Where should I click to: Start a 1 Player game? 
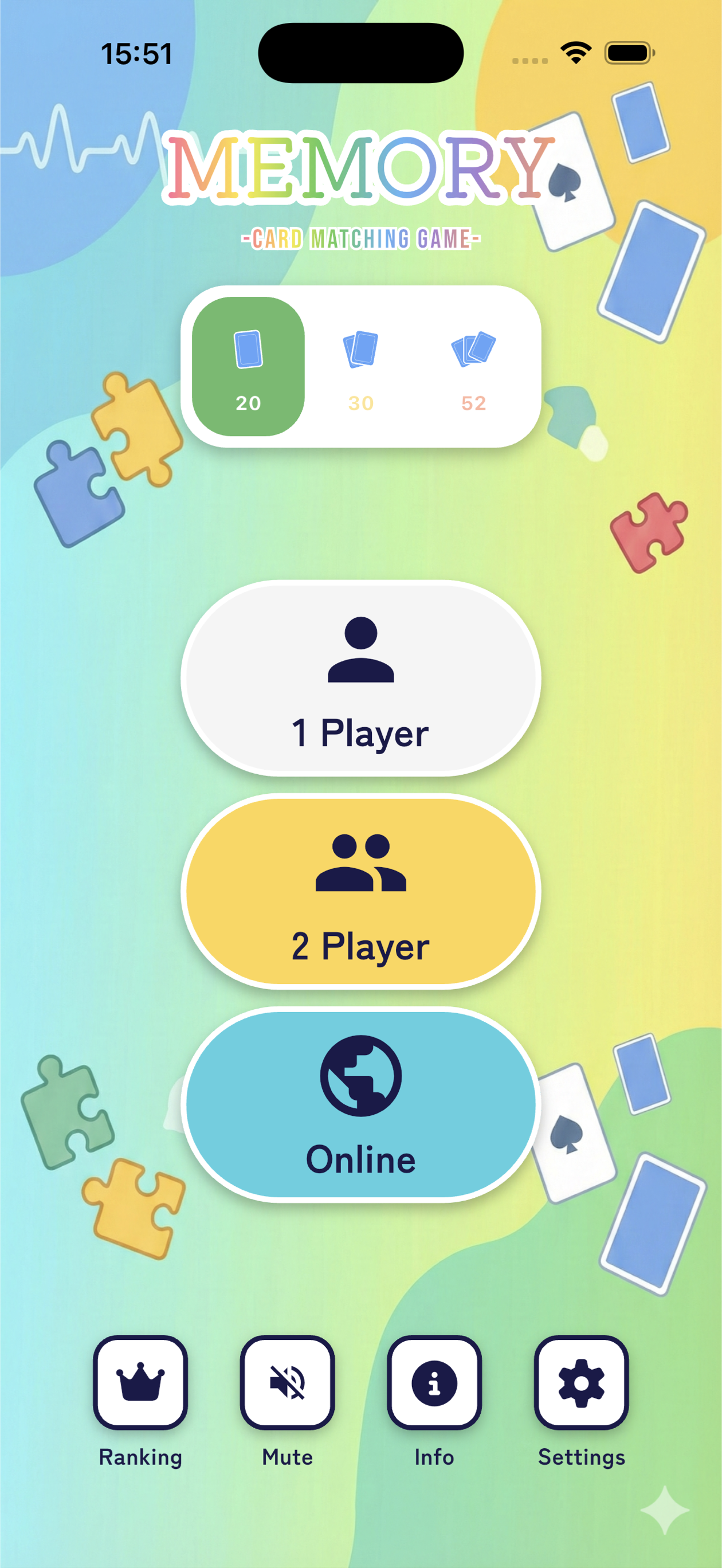[x=360, y=678]
